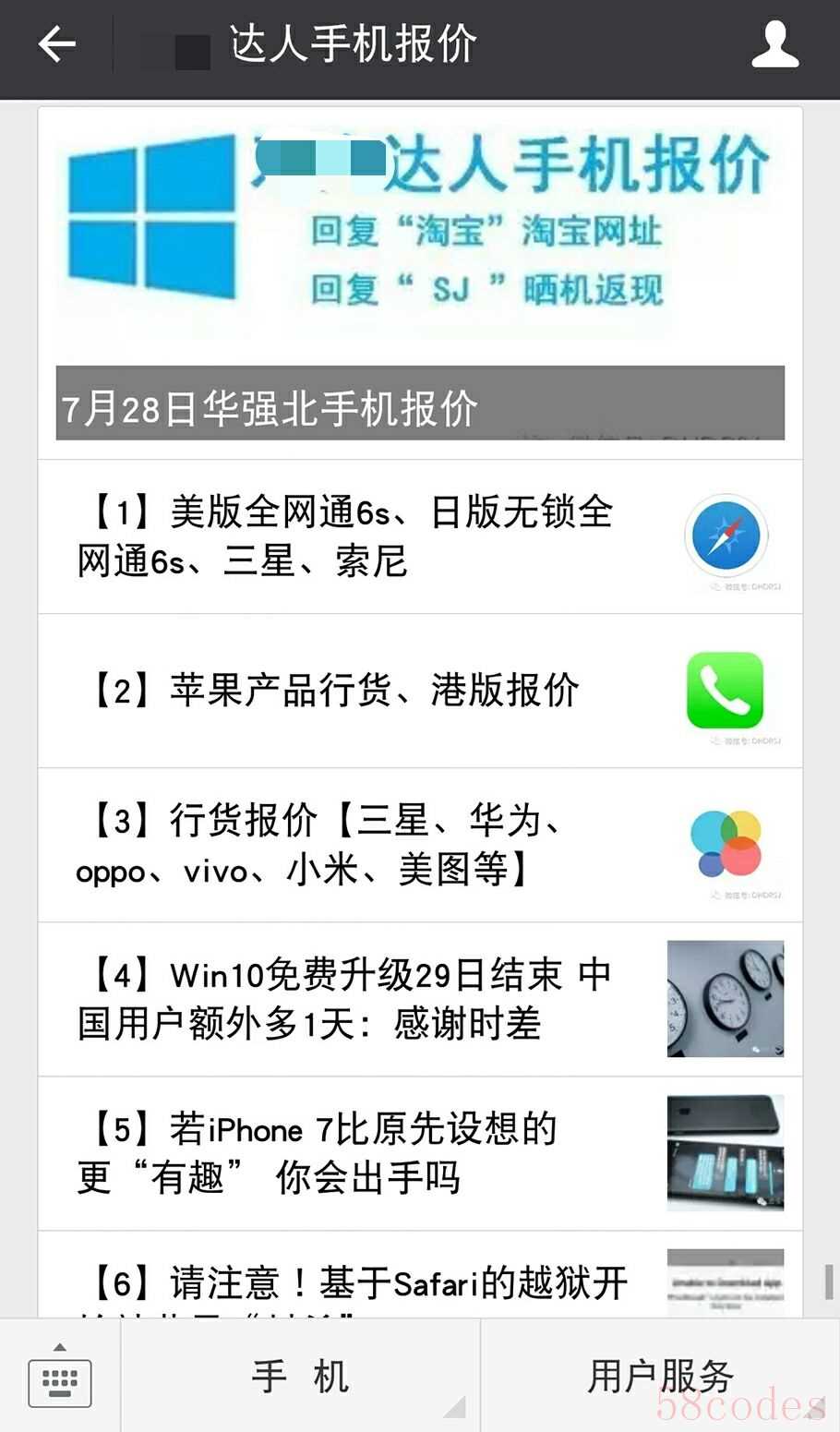This screenshot has width=840, height=1432.
Task: Open the account profile icon
Action: click(x=774, y=44)
